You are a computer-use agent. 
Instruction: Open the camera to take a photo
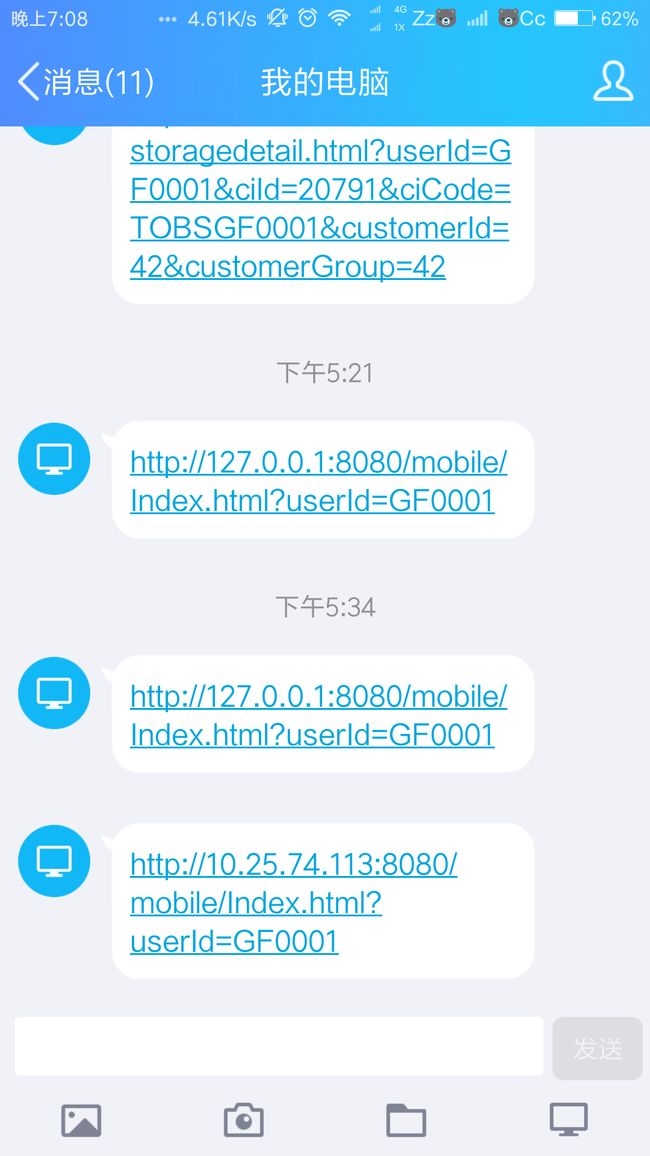pyautogui.click(x=244, y=1121)
